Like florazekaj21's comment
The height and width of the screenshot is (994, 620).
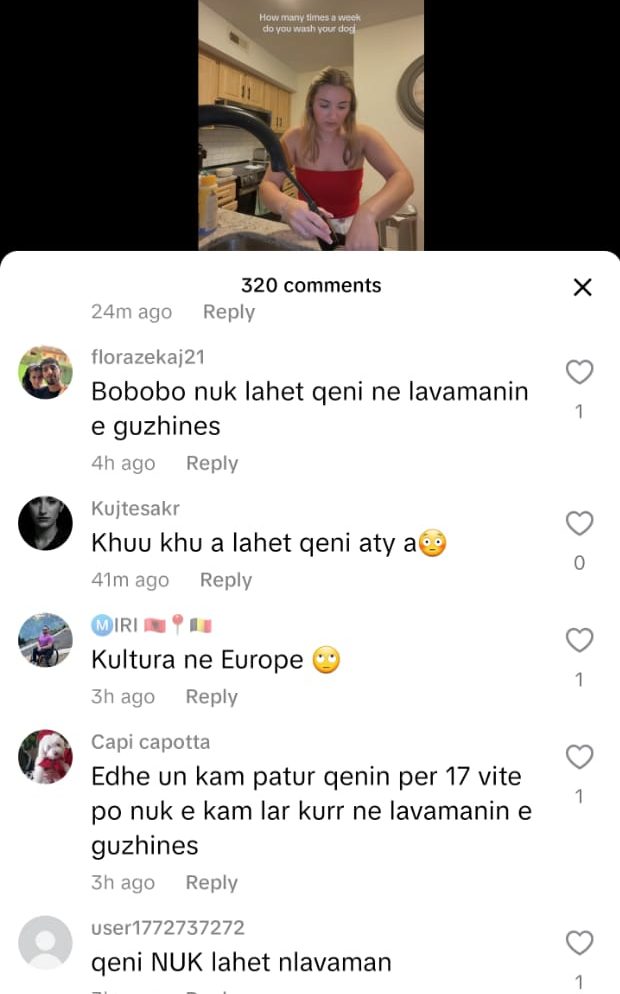point(580,373)
